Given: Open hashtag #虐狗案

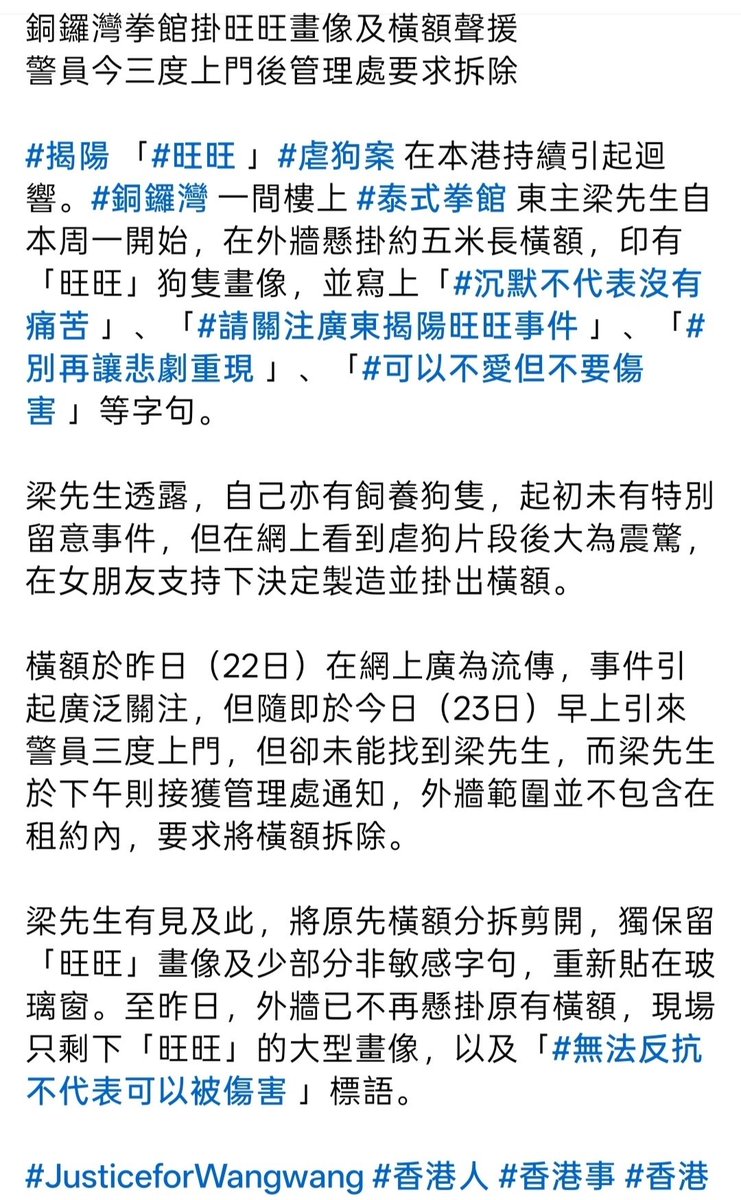Looking at the screenshot, I should click(x=340, y=156).
